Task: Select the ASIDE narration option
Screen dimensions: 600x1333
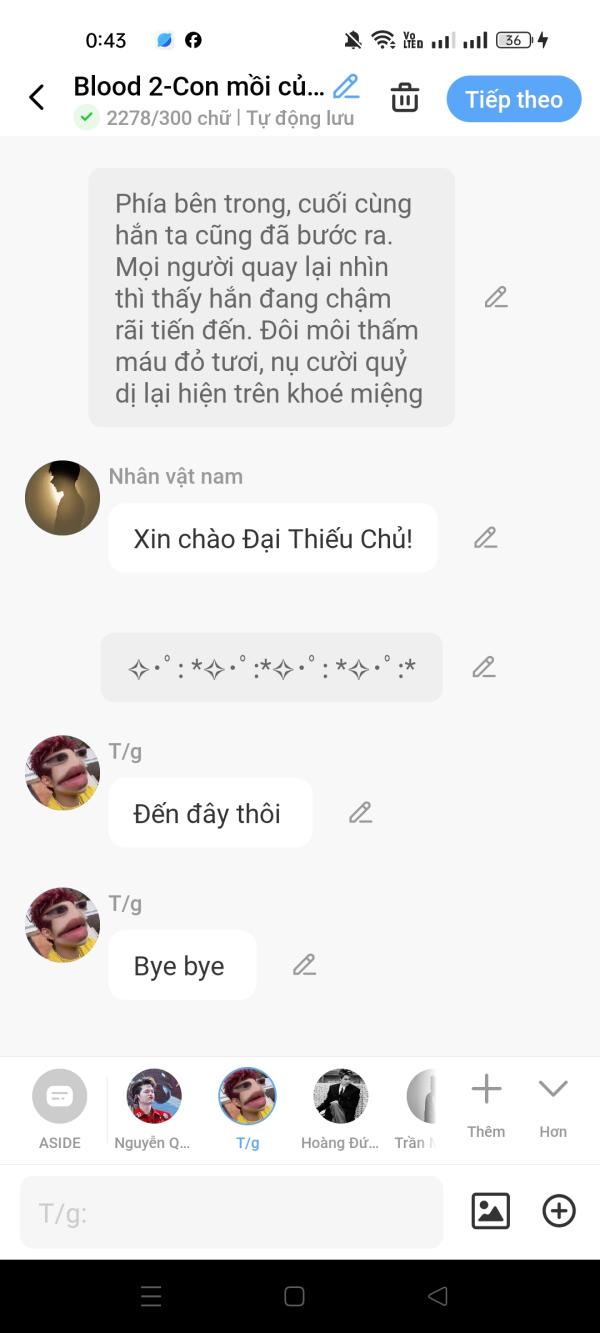Action: (60, 1109)
